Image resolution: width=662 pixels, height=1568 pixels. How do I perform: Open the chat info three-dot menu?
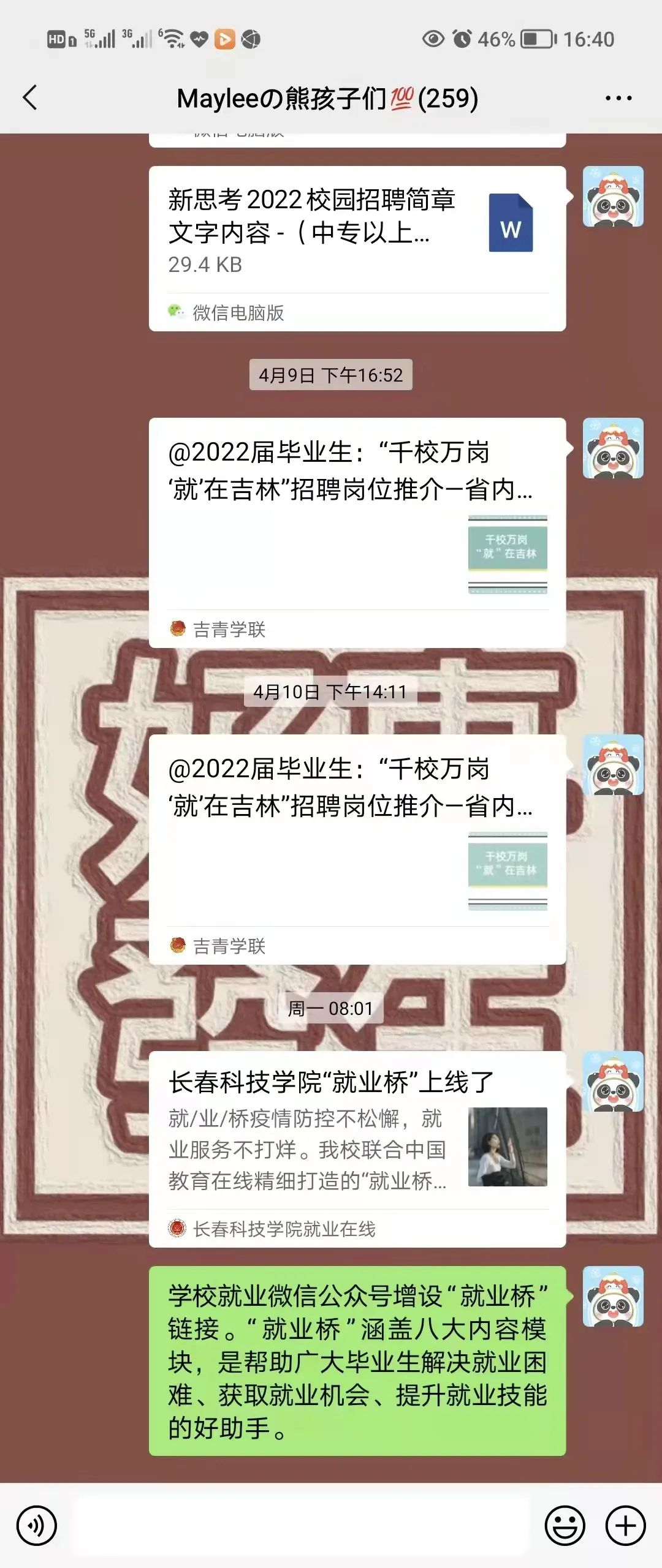tap(618, 98)
